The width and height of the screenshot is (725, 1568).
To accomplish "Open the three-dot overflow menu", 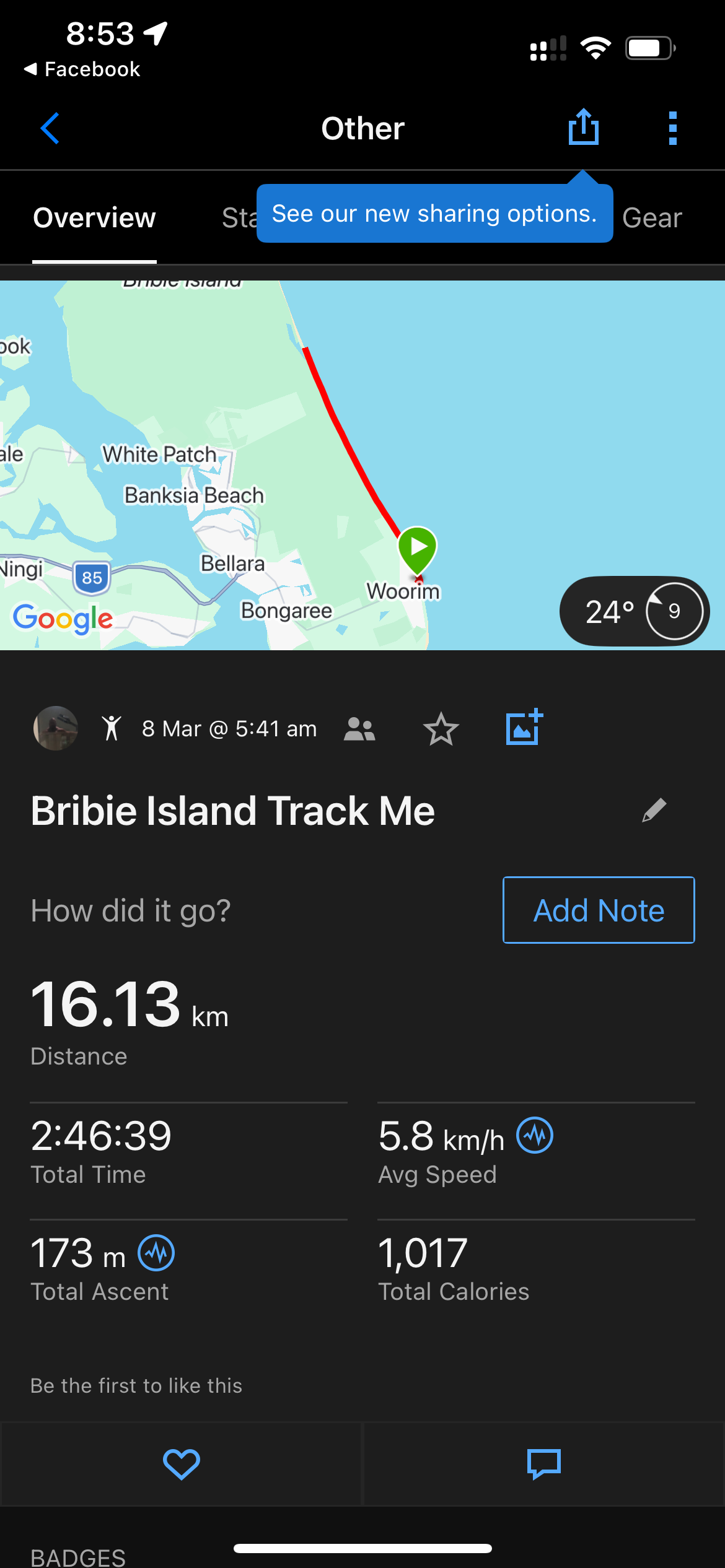I will [672, 128].
